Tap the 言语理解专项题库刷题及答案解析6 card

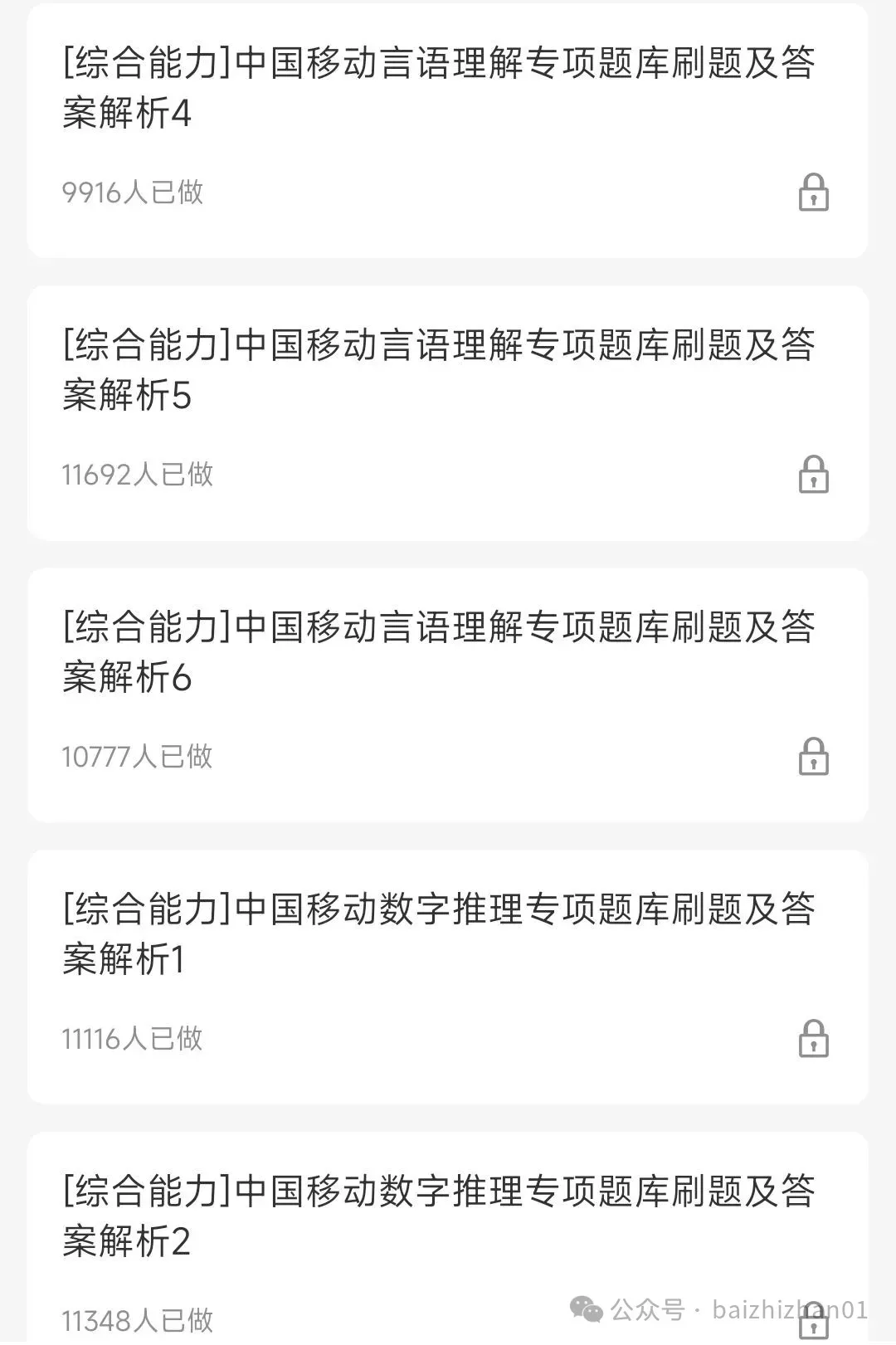(x=440, y=652)
